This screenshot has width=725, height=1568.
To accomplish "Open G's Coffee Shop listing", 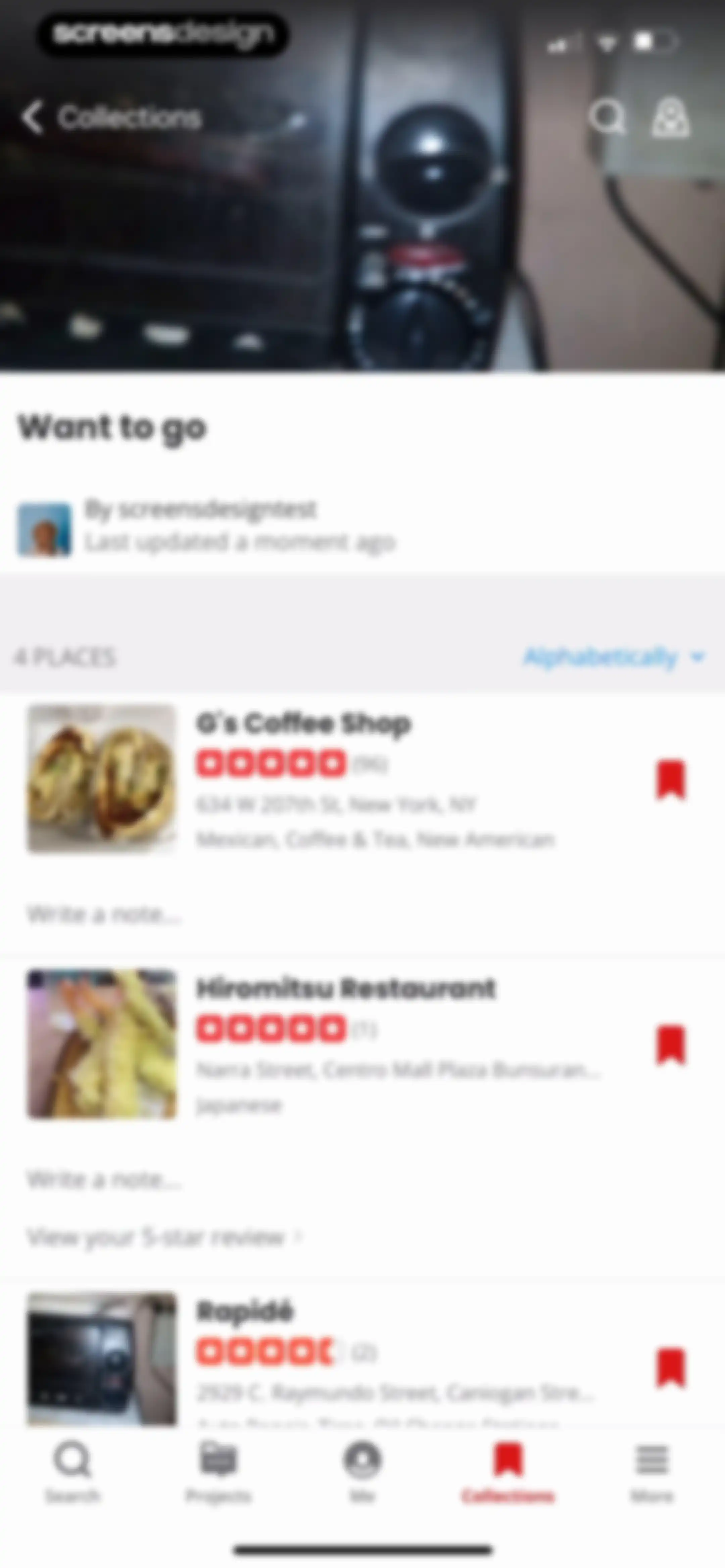I will tap(303, 723).
